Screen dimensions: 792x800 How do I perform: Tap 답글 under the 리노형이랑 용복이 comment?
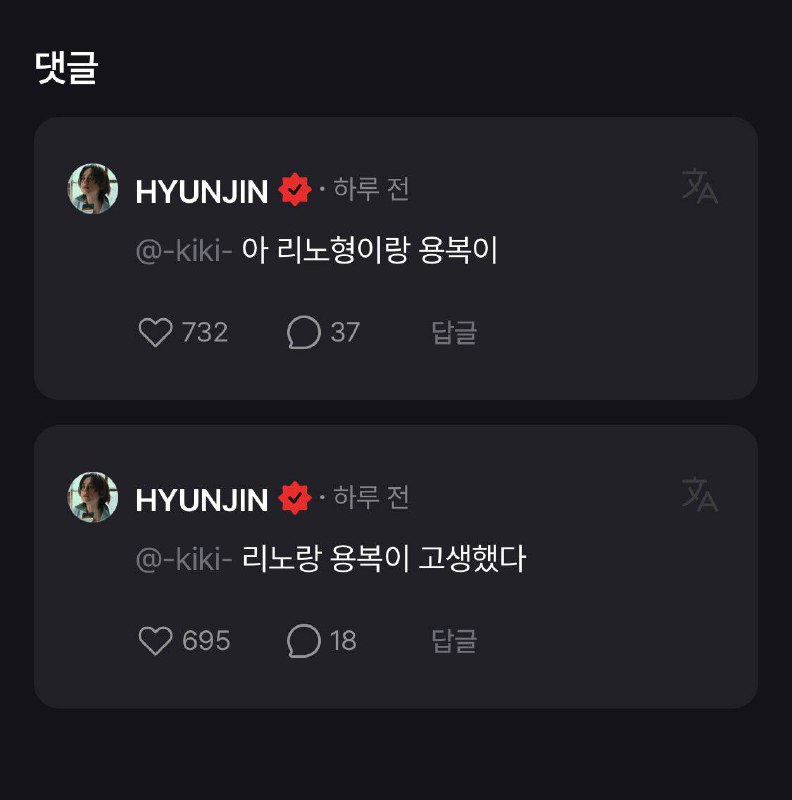pyautogui.click(x=454, y=332)
